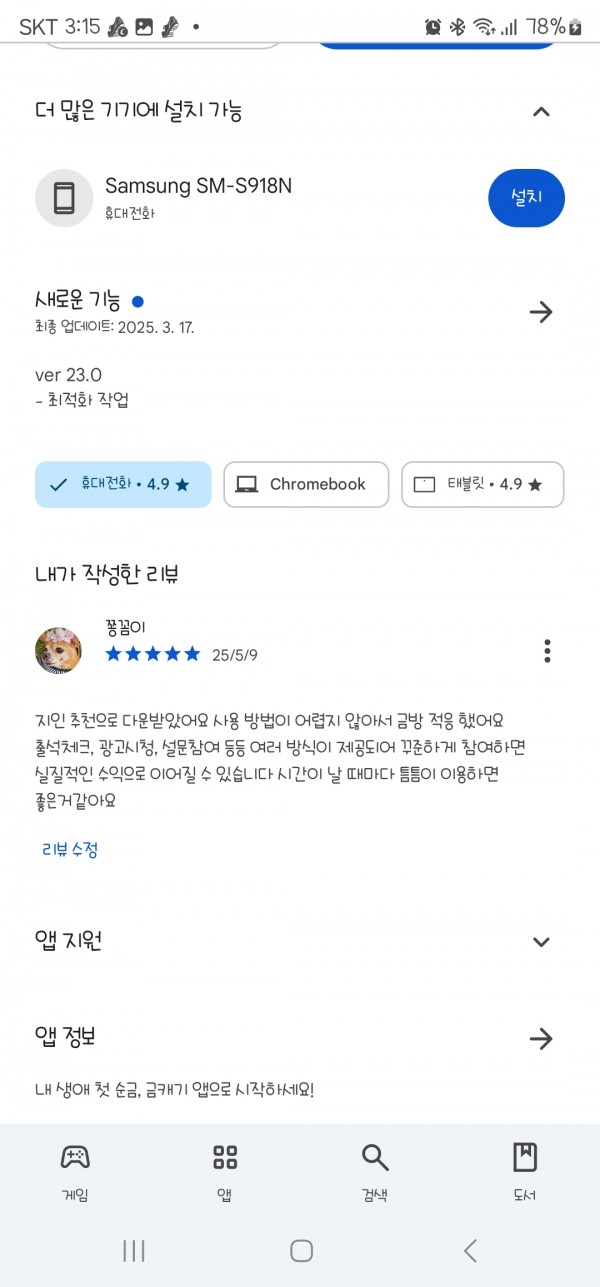Switch to the 앱 tab

(x=225, y=1172)
